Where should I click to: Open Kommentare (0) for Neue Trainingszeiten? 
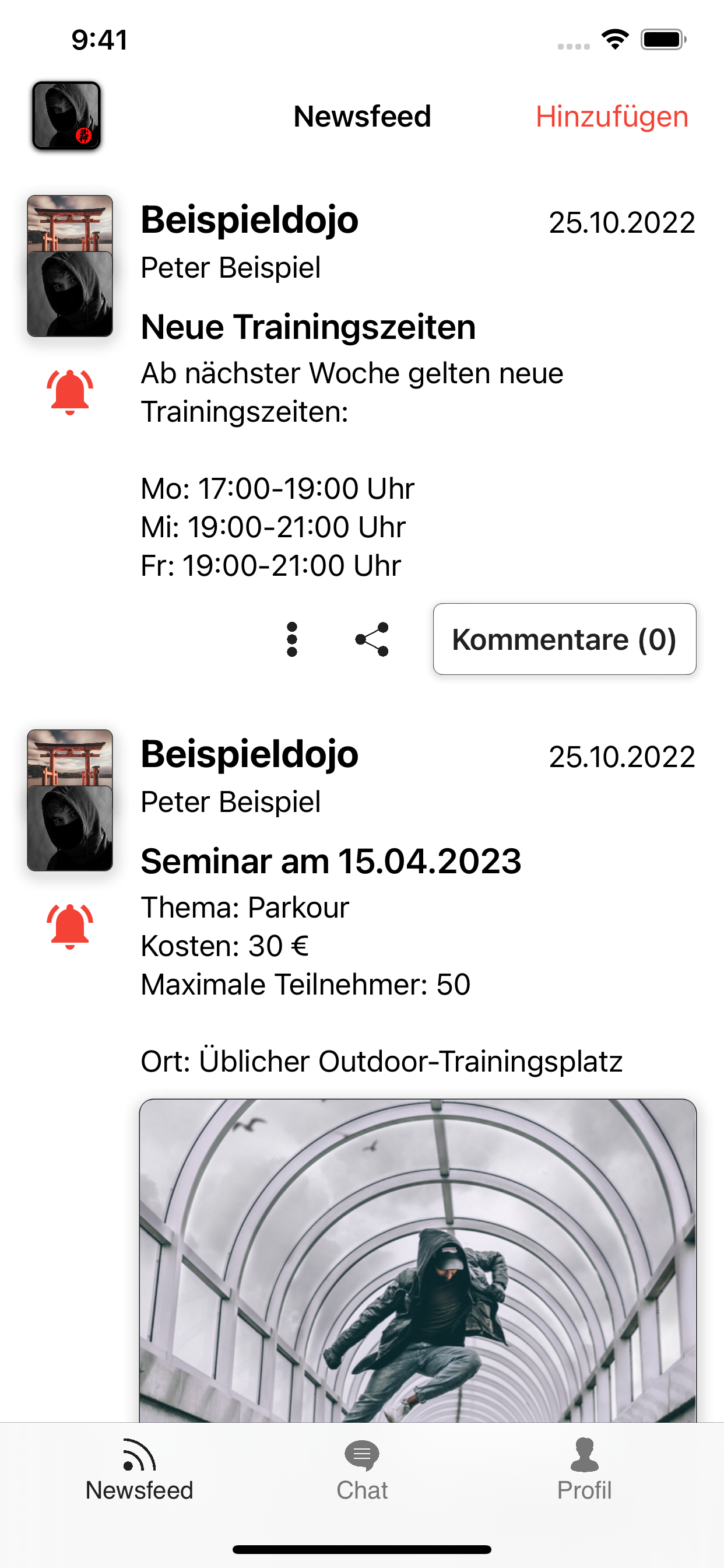coord(564,639)
